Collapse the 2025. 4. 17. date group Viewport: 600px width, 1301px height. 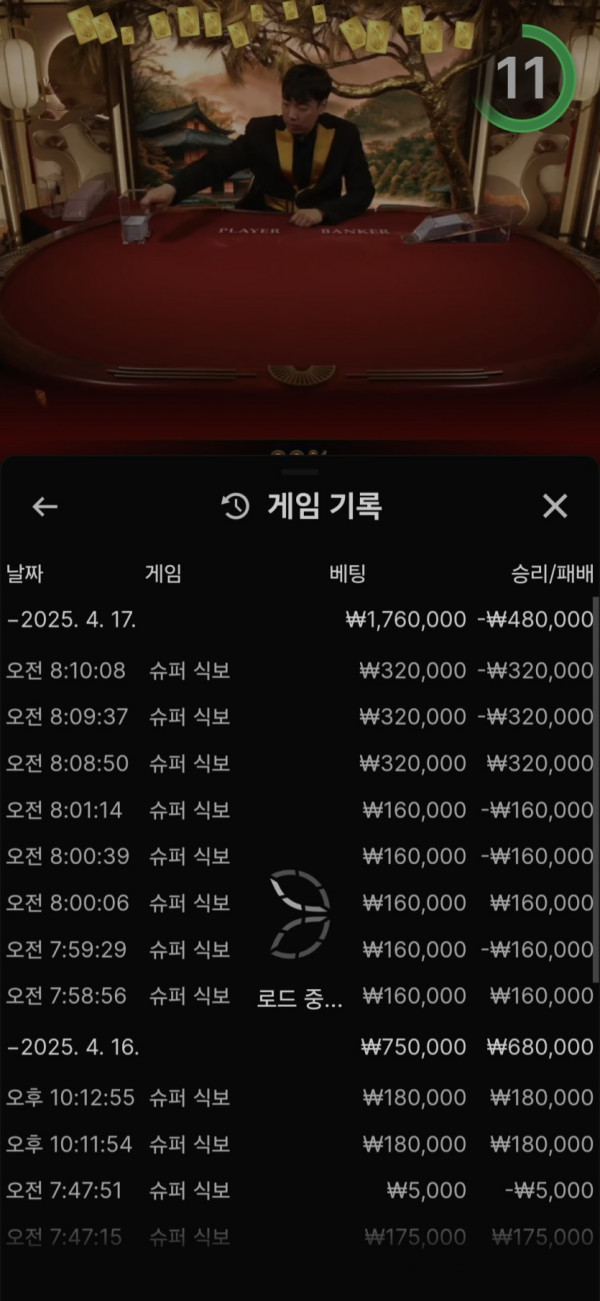[72, 619]
